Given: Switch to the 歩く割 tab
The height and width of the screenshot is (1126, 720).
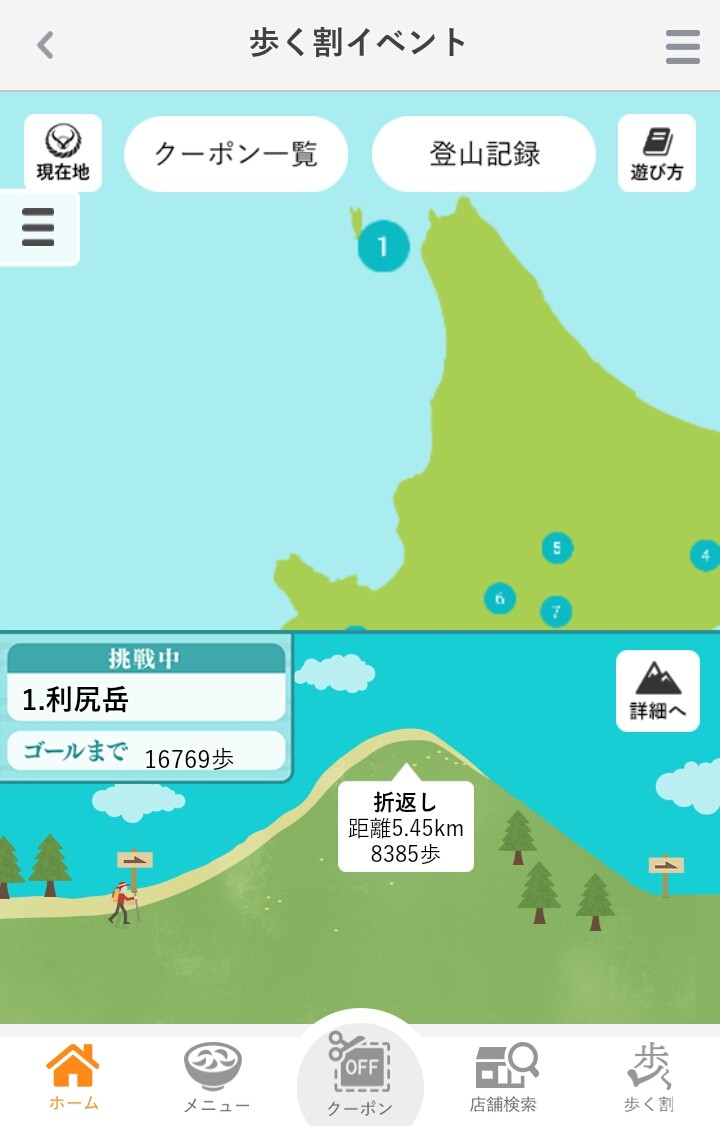Looking at the screenshot, I should click(648, 1078).
